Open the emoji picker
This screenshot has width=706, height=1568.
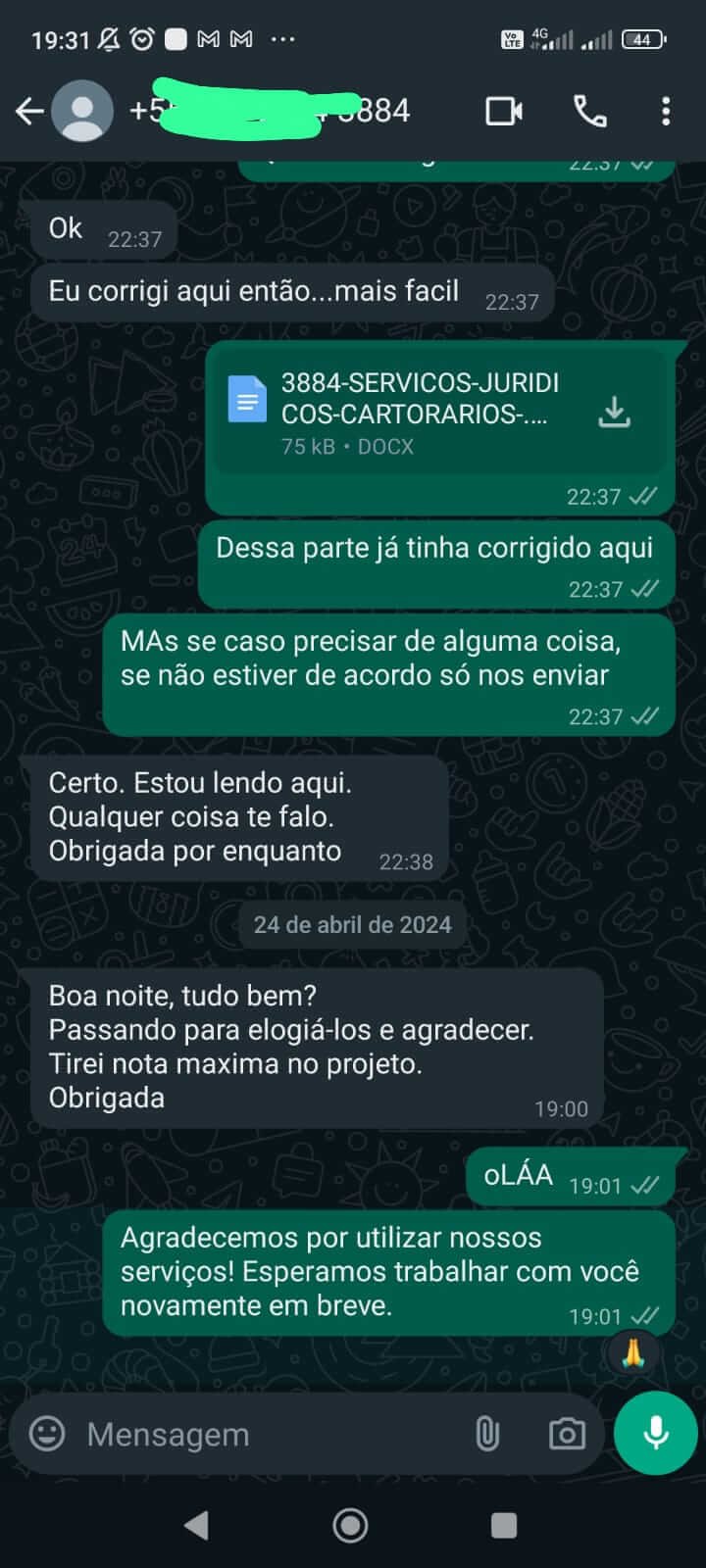pyautogui.click(x=47, y=1434)
